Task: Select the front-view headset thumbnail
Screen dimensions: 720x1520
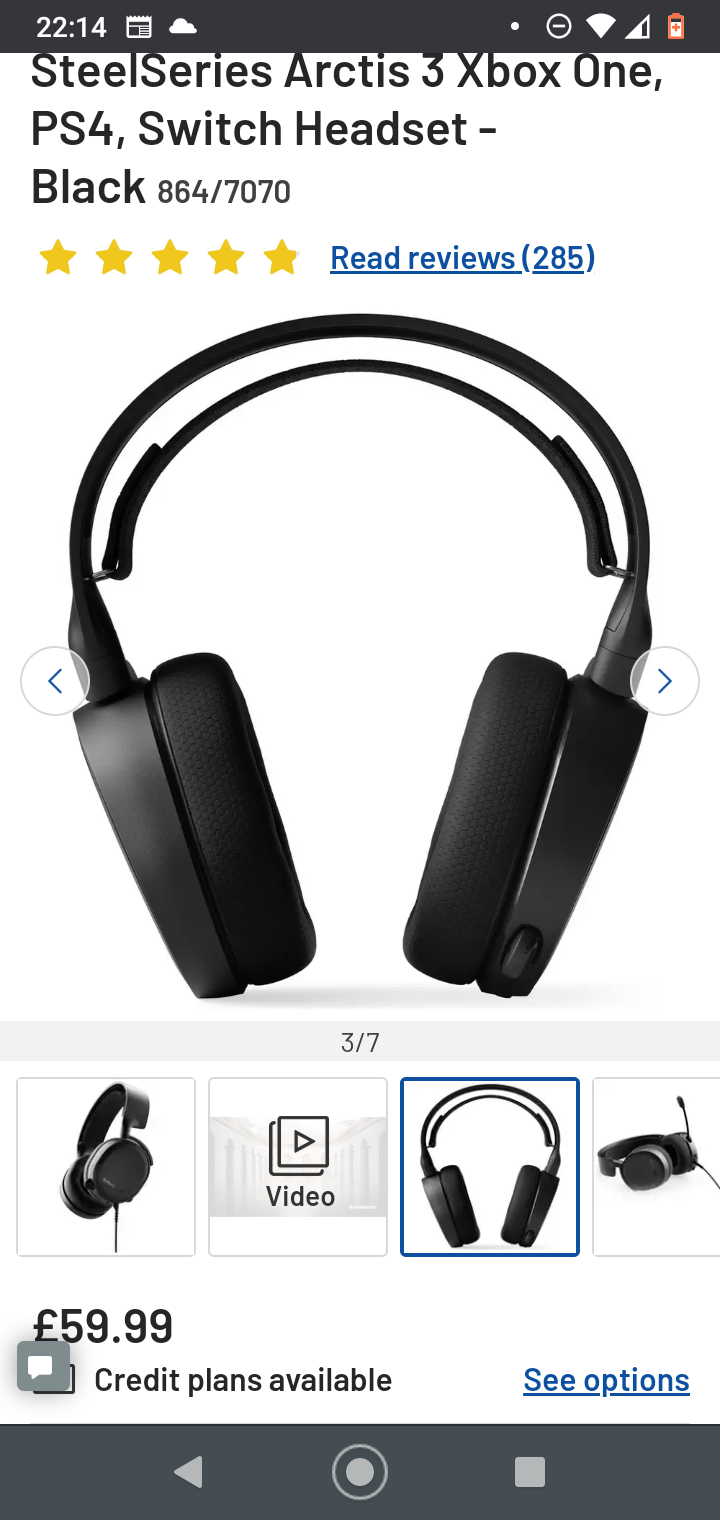Action: point(490,1166)
